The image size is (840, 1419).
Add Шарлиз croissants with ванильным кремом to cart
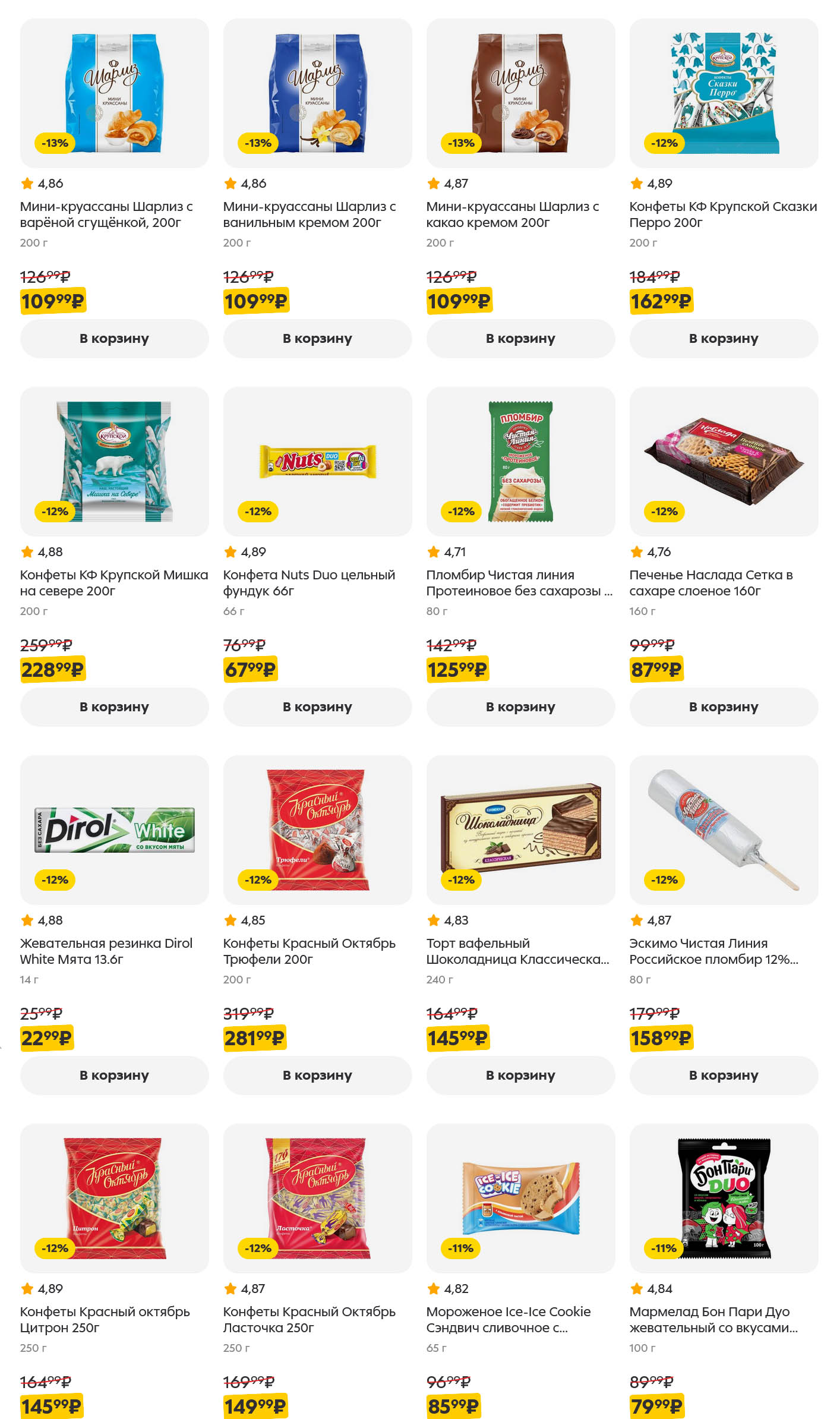pyautogui.click(x=317, y=339)
